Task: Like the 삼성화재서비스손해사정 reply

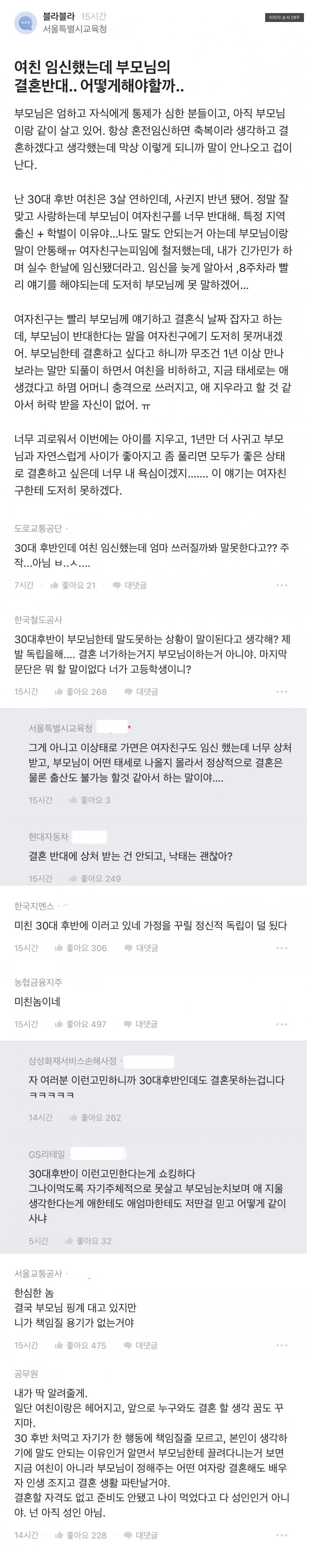Action: [x=94, y=1118]
